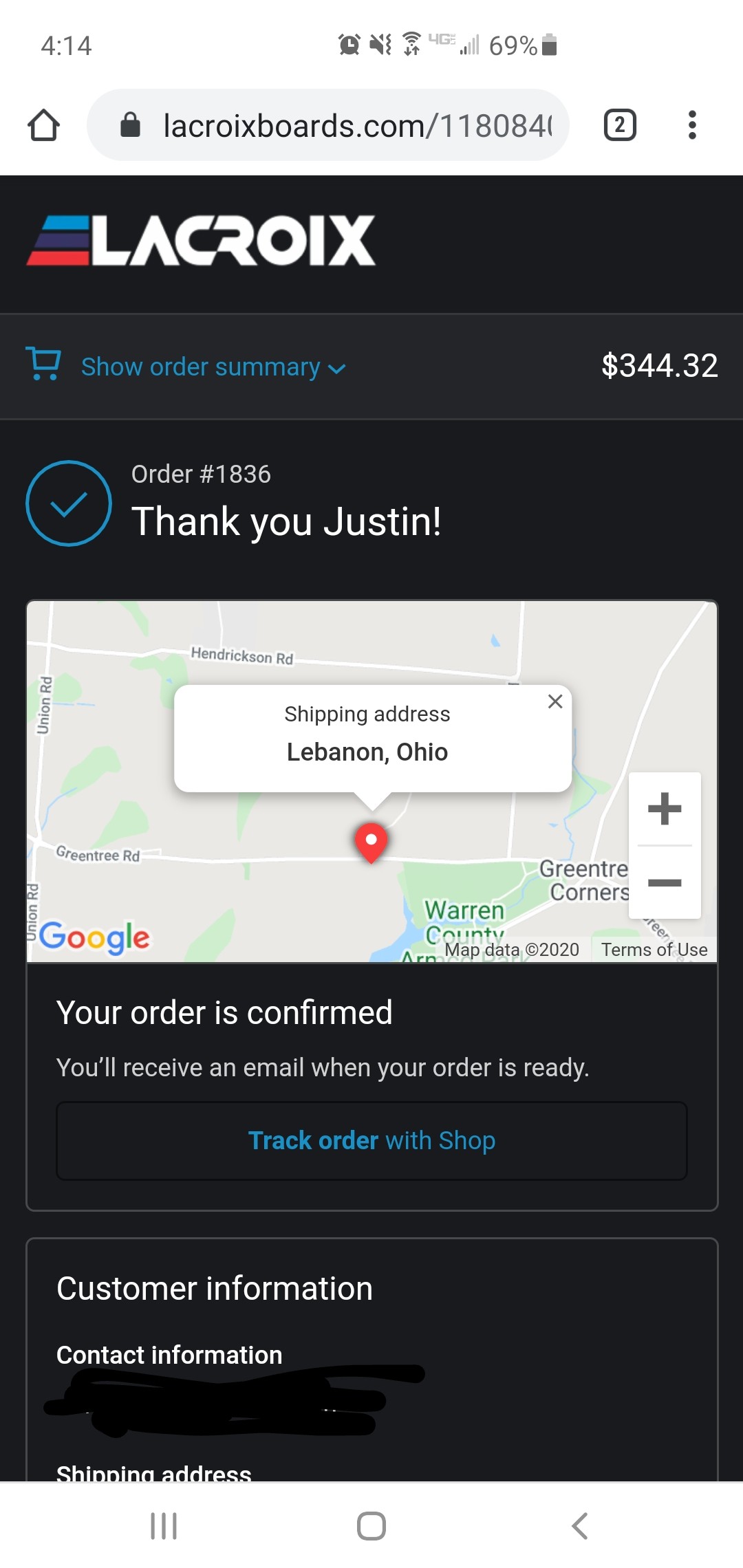Tap the red map location pin

click(371, 842)
